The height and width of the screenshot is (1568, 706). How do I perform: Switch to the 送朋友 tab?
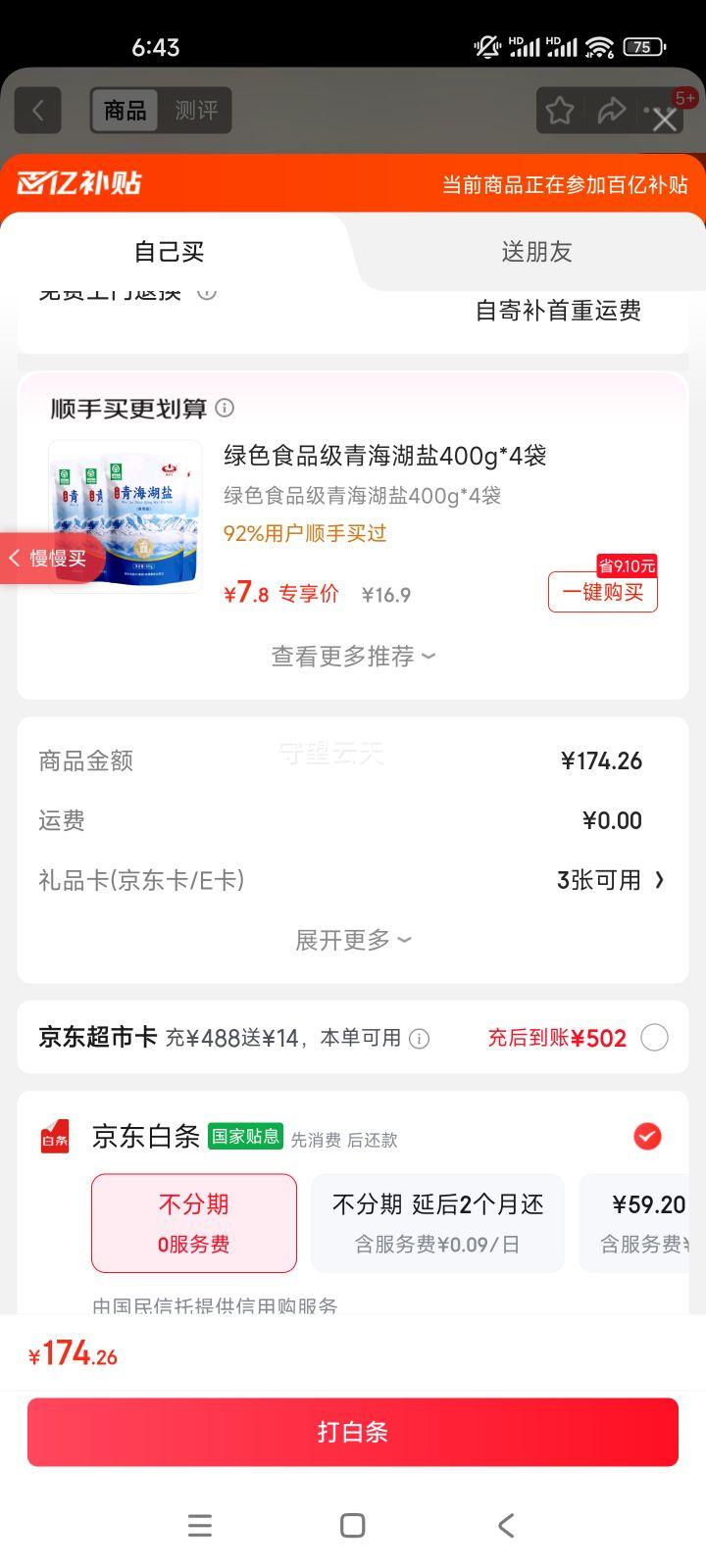(536, 252)
